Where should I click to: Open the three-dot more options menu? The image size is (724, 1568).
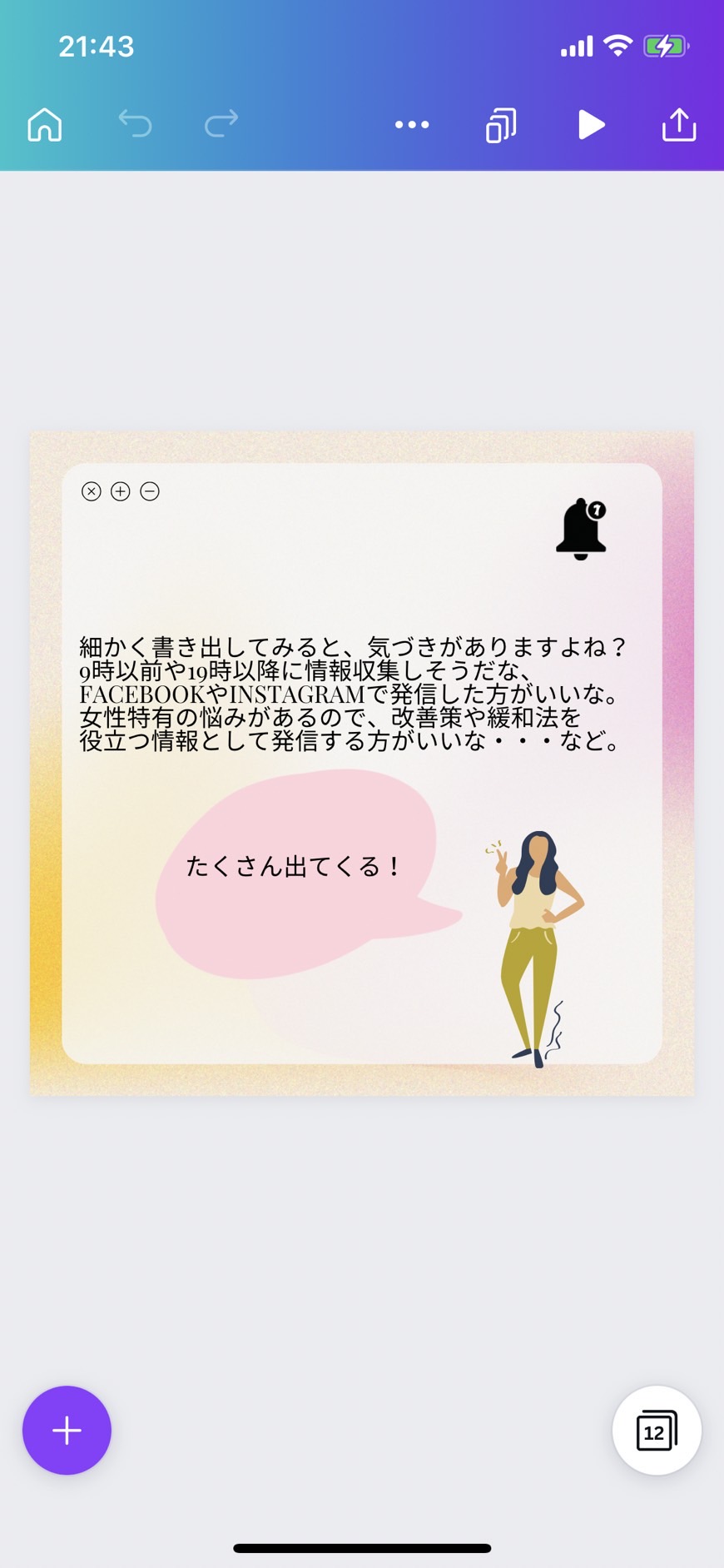click(412, 125)
